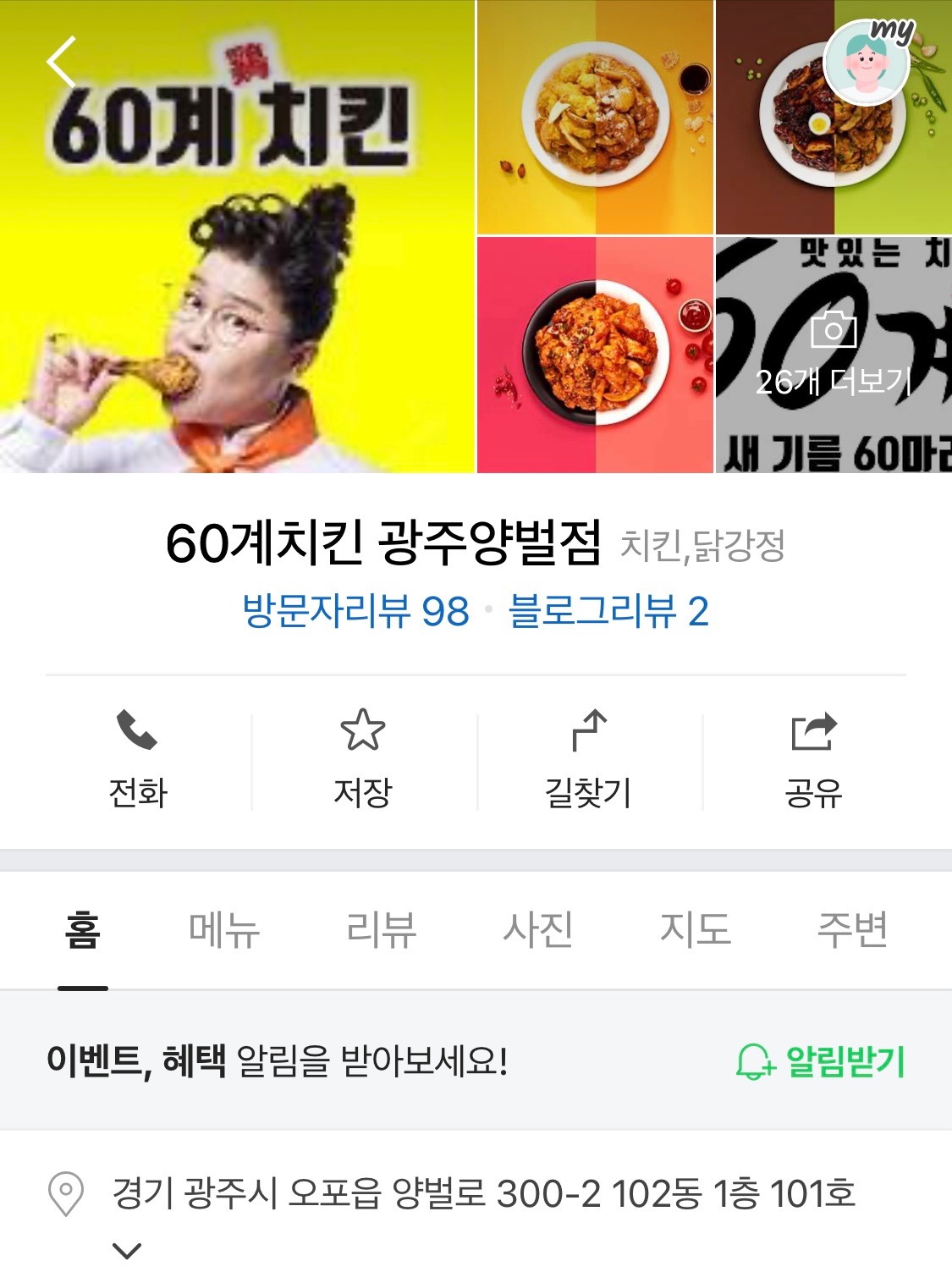Open the main 60계치킨 cover photo

[237, 254]
